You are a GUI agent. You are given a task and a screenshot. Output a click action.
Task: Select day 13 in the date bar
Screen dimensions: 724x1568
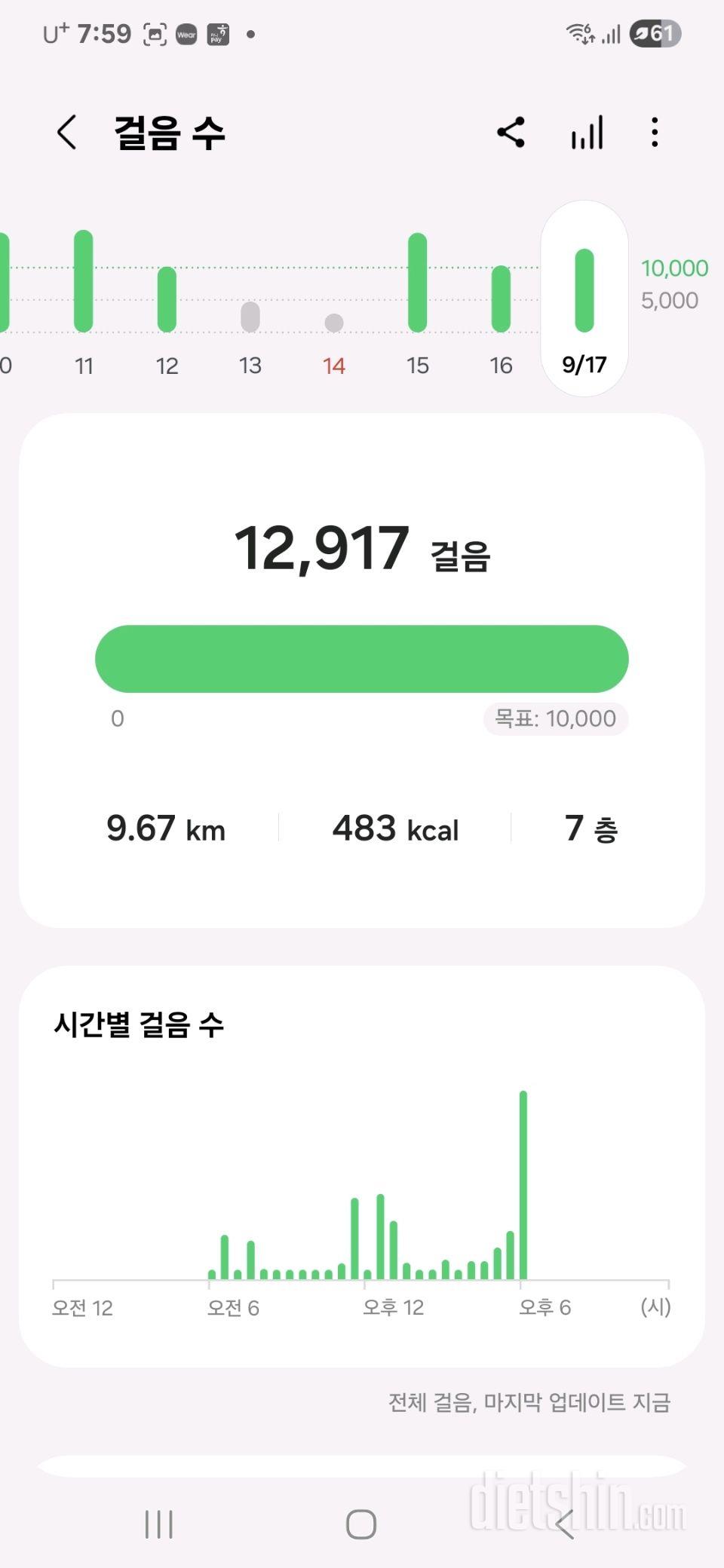tap(250, 302)
